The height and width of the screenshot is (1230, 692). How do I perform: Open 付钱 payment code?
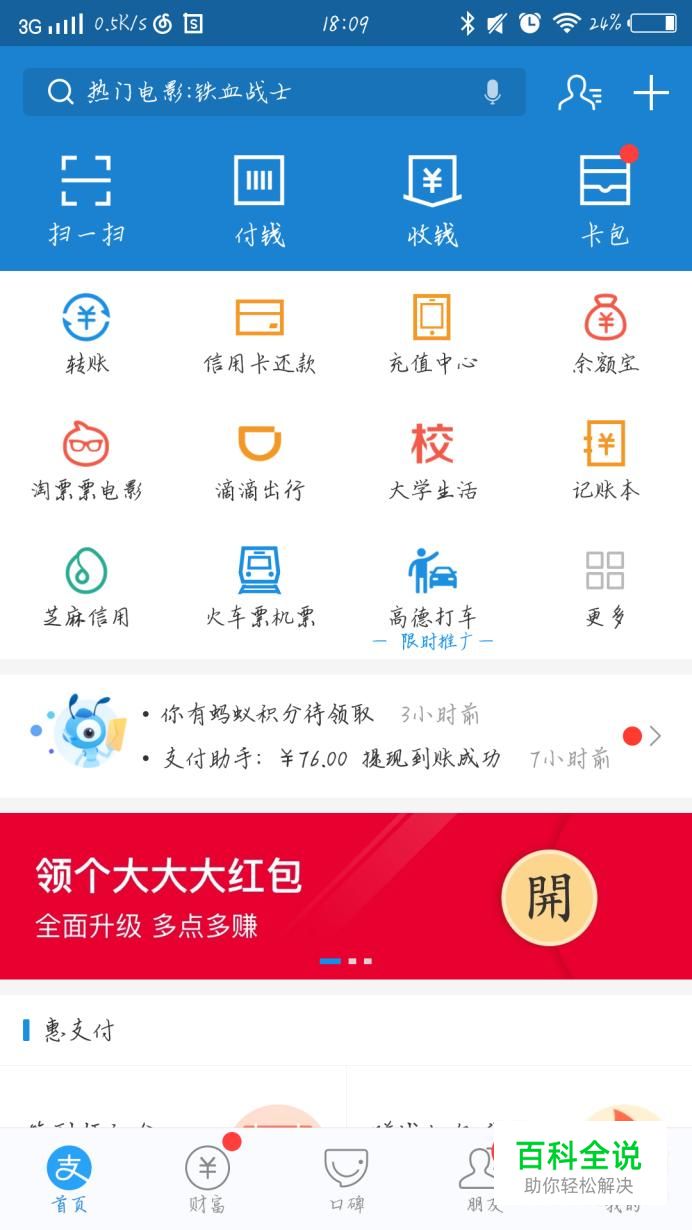click(x=259, y=200)
